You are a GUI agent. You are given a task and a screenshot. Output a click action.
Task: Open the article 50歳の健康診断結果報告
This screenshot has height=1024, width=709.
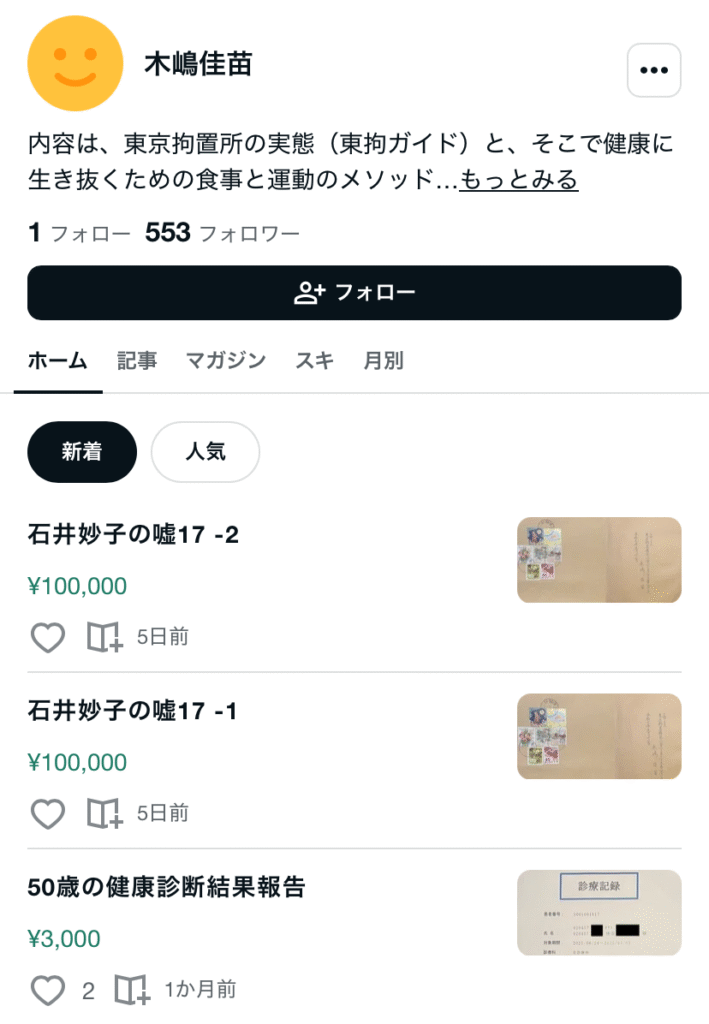(x=167, y=887)
